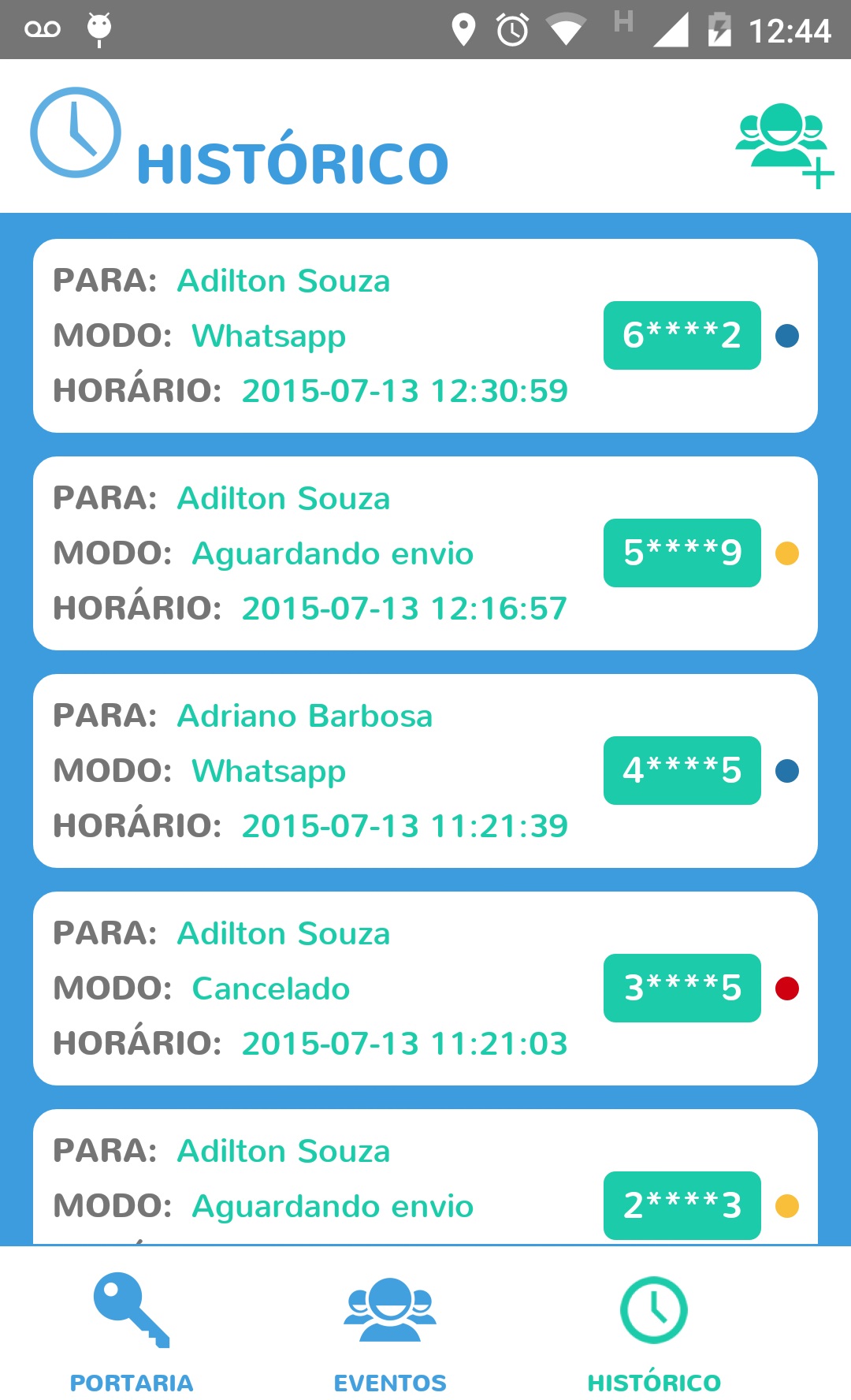Open the Cancelado entry from 11:21:03
Viewport: 851px width, 1400px height.
pos(425,989)
